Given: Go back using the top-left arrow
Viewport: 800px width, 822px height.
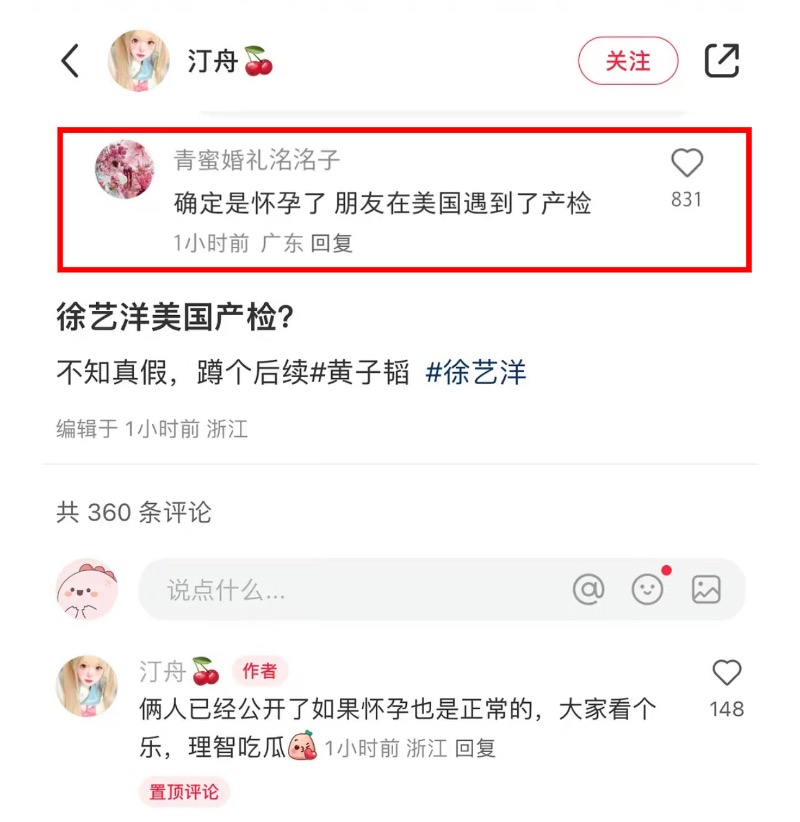Looking at the screenshot, I should pos(70,61).
